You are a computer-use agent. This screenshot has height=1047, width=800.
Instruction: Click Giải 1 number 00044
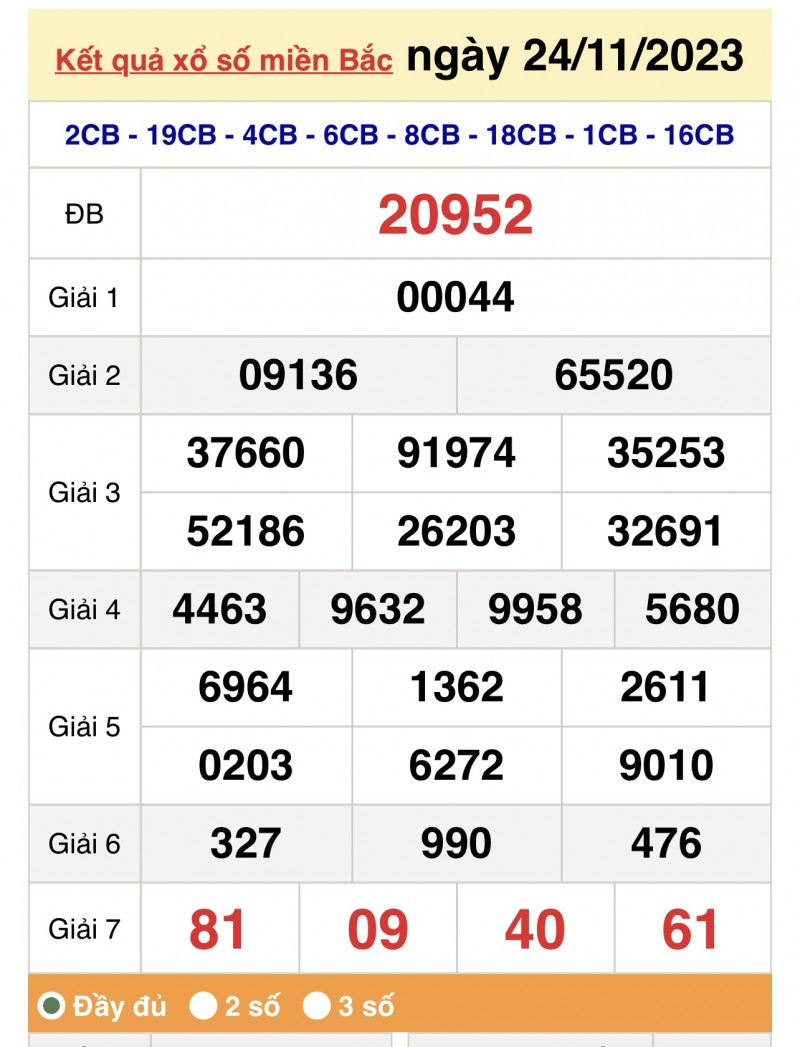point(456,296)
